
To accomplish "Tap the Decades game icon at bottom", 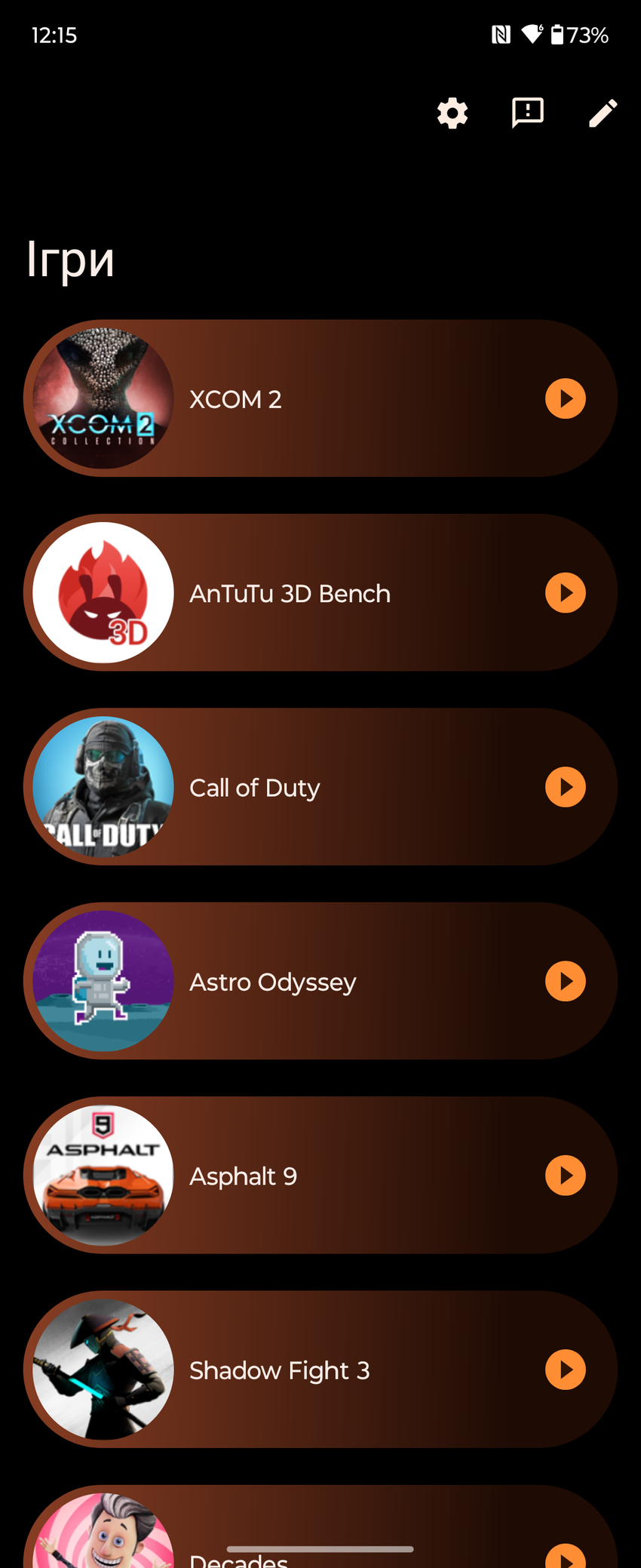I will click(x=102, y=1539).
